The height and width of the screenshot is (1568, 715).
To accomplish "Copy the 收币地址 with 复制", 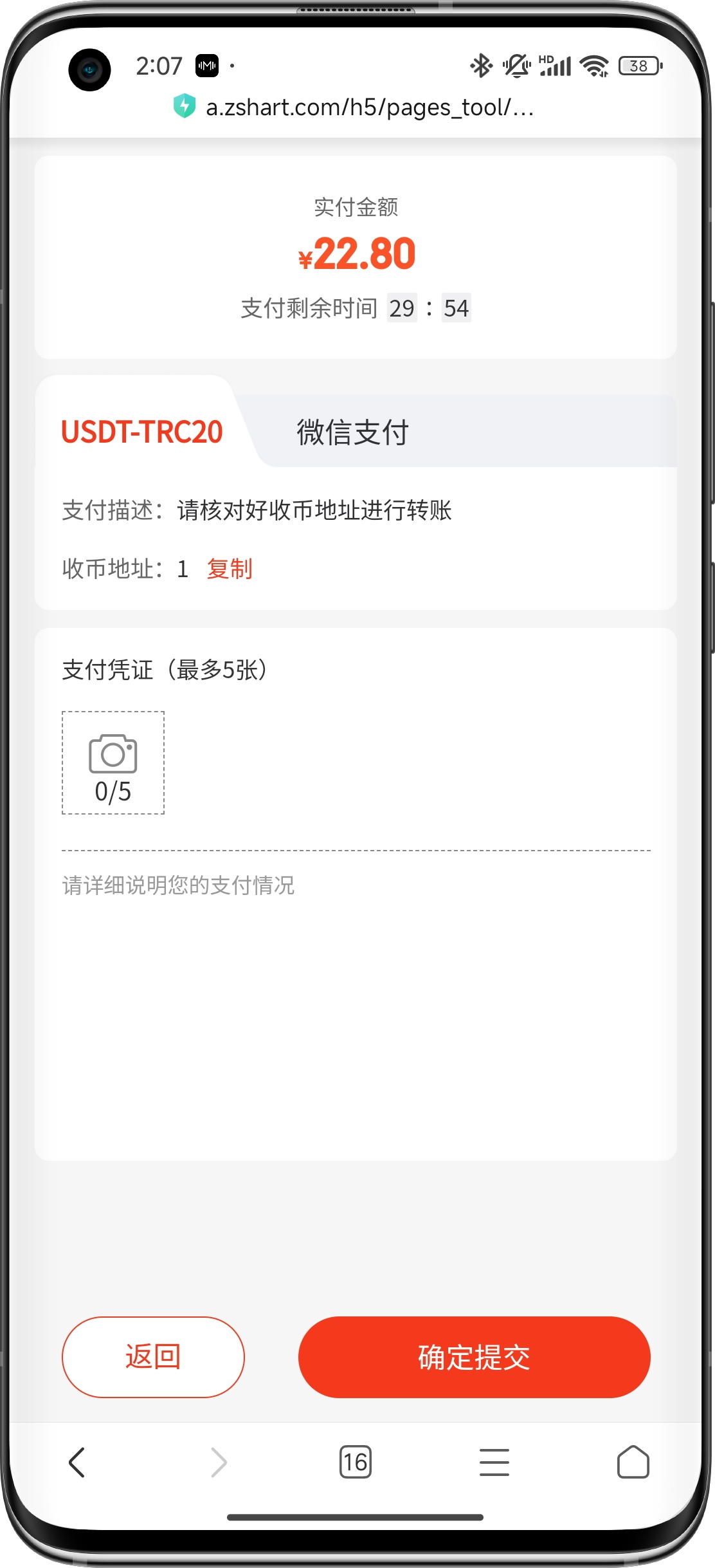I will [230, 569].
